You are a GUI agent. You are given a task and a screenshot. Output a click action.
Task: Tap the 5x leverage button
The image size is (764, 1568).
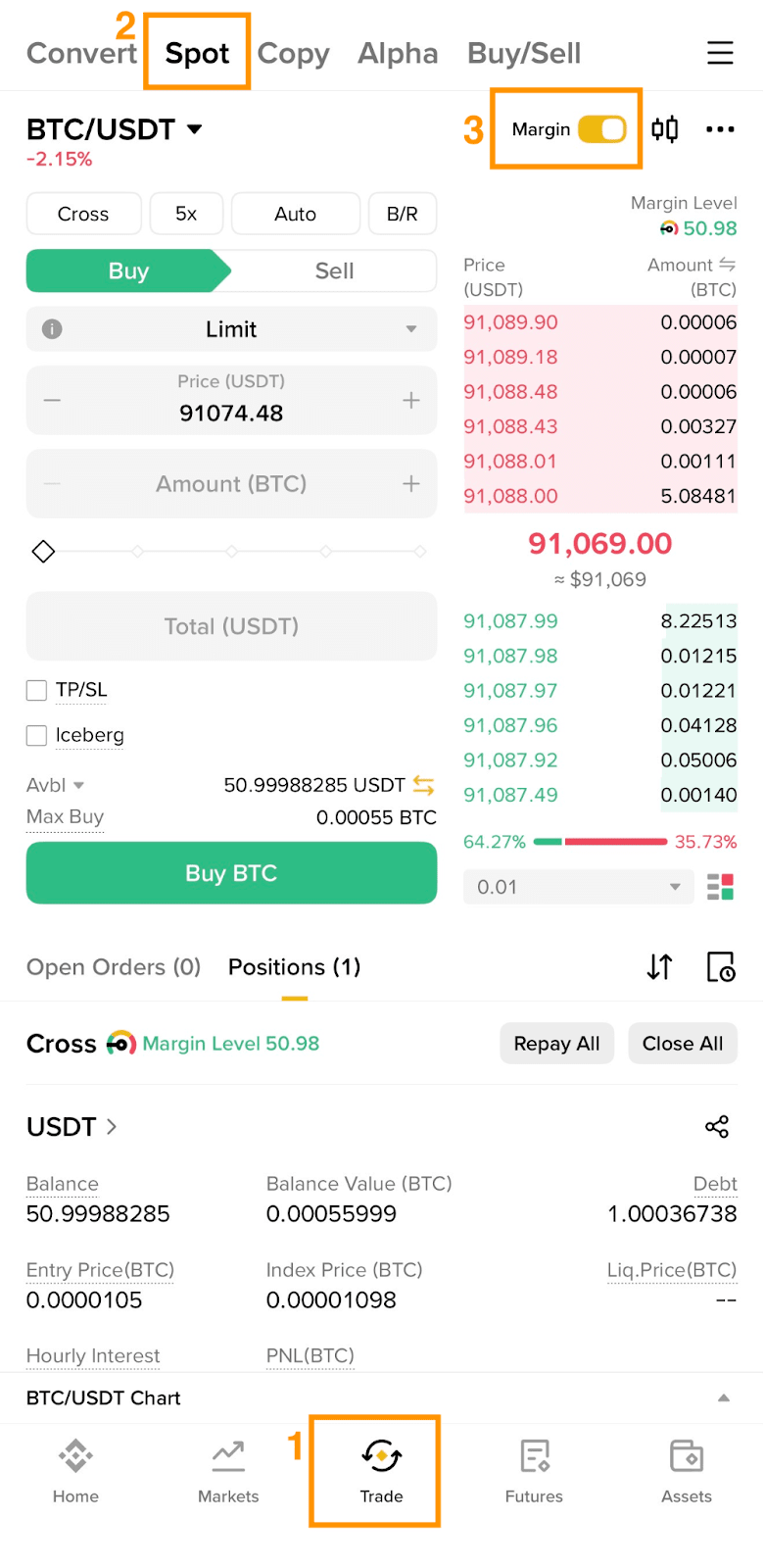pos(186,214)
